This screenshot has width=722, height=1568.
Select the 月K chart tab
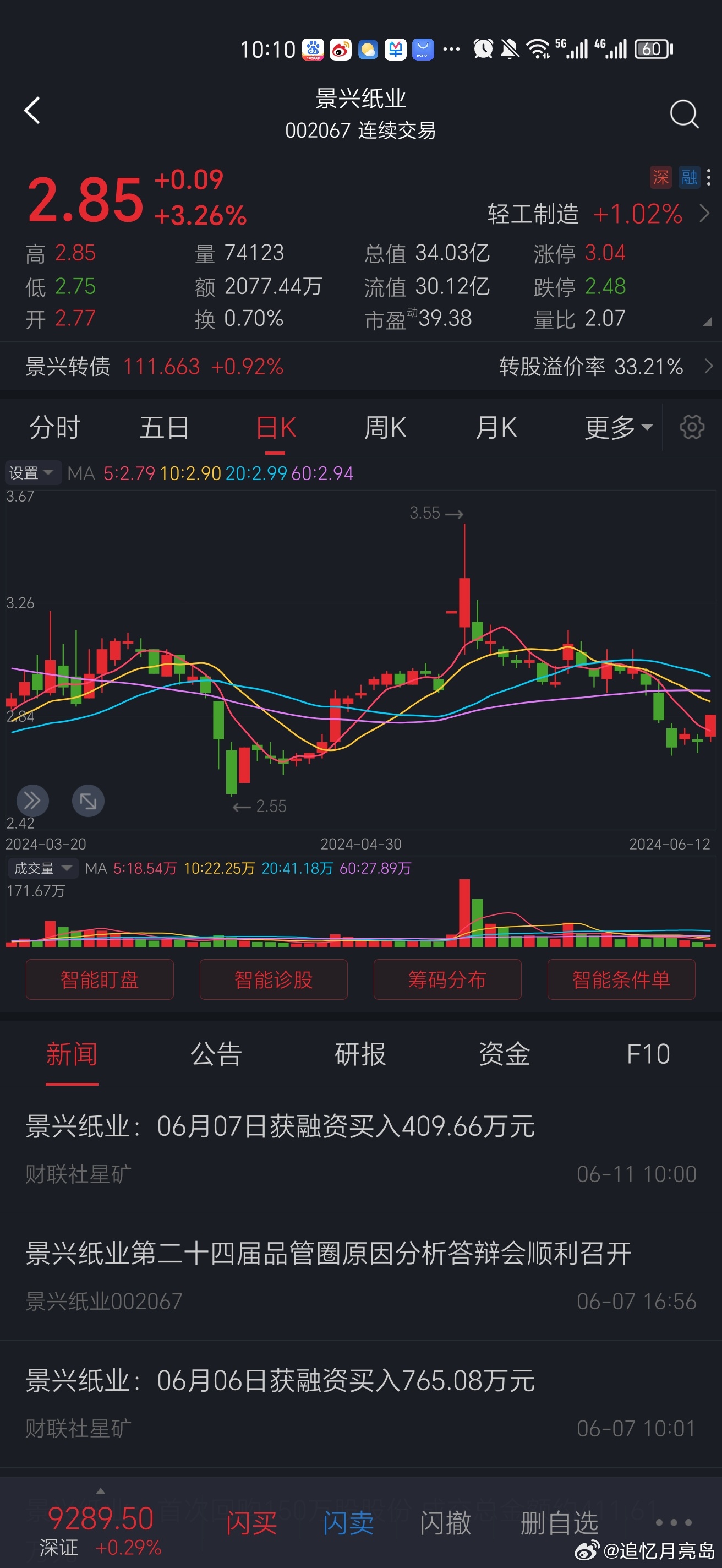(496, 427)
